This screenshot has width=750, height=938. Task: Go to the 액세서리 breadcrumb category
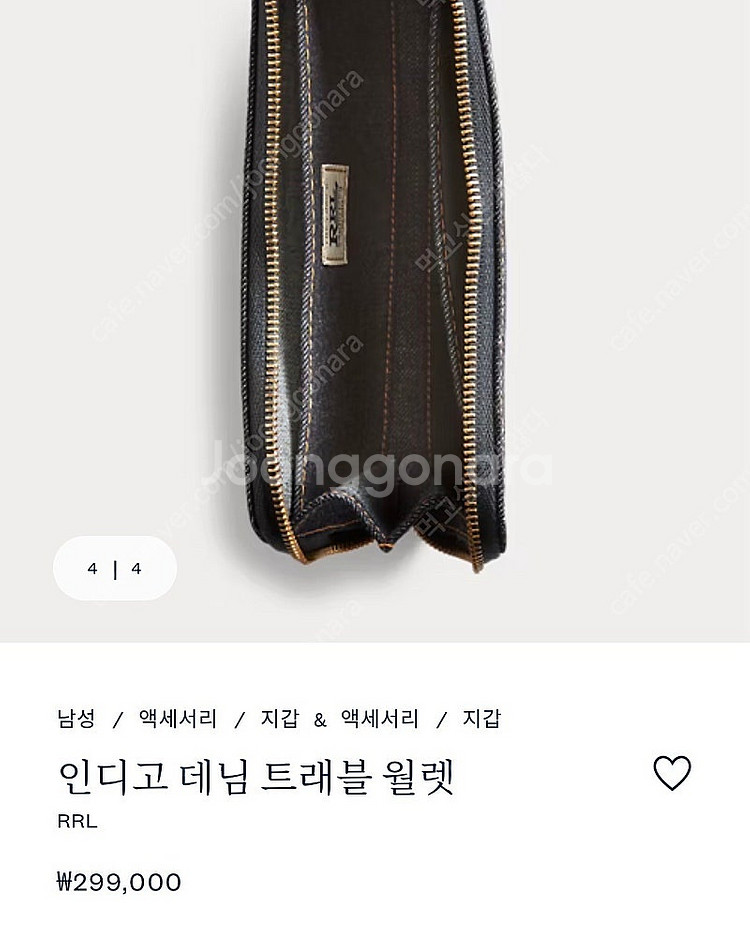[178, 718]
